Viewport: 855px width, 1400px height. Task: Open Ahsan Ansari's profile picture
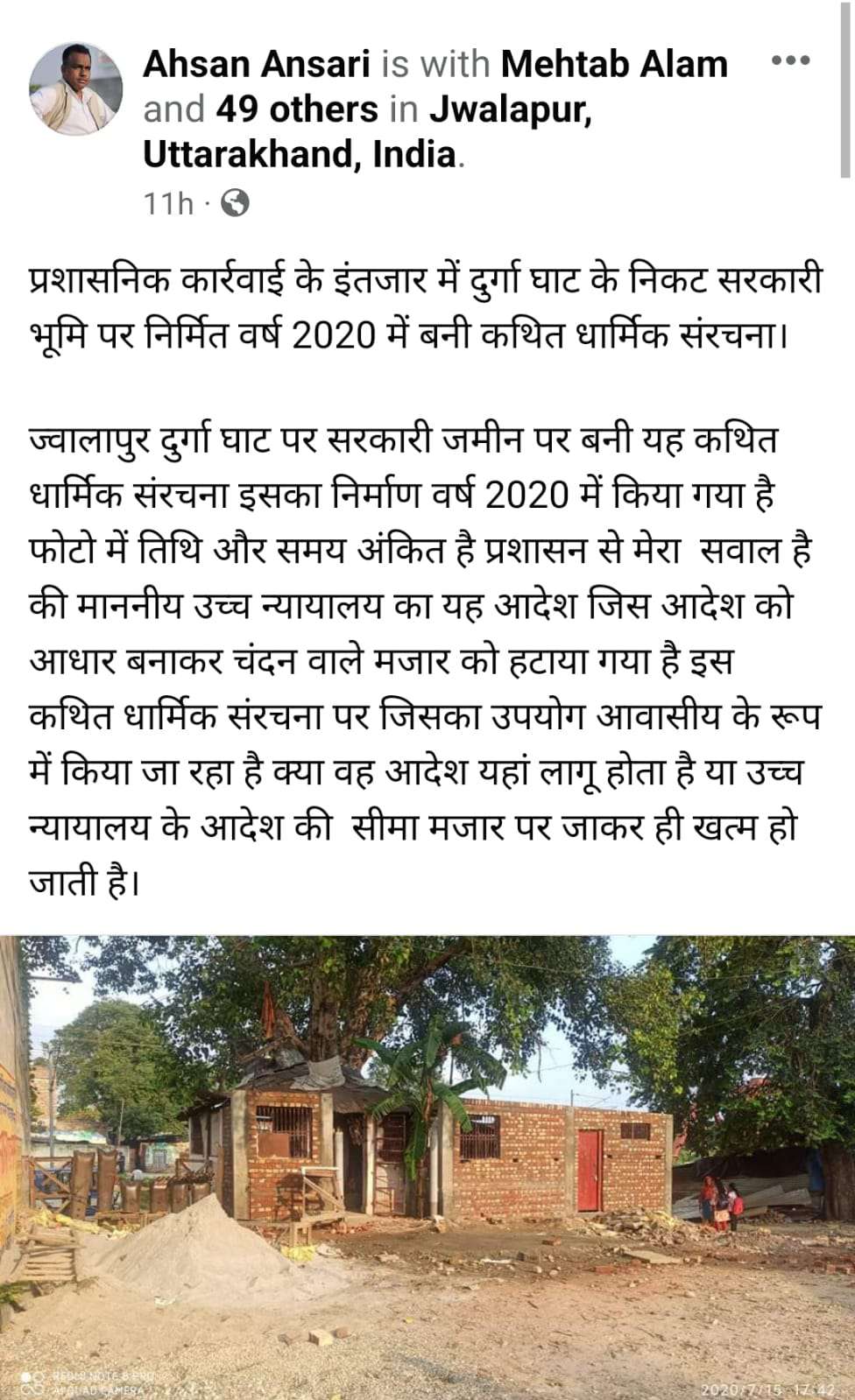pos(76,88)
